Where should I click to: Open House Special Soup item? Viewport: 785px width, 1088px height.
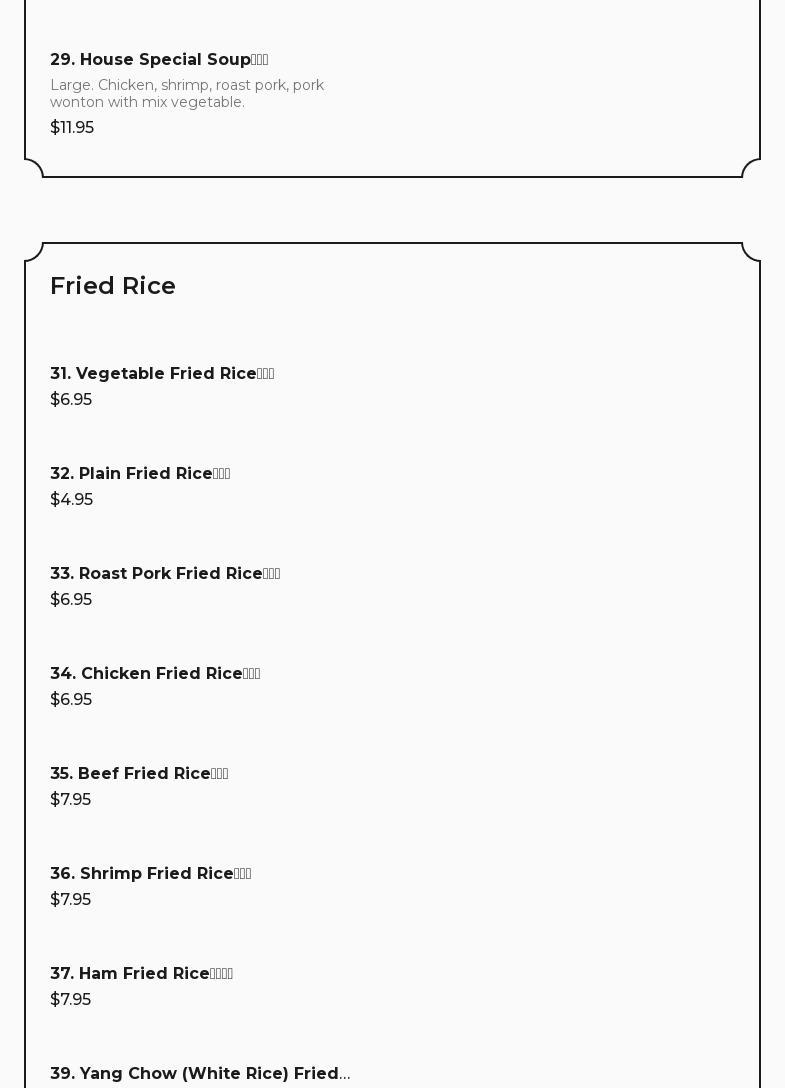159,60
